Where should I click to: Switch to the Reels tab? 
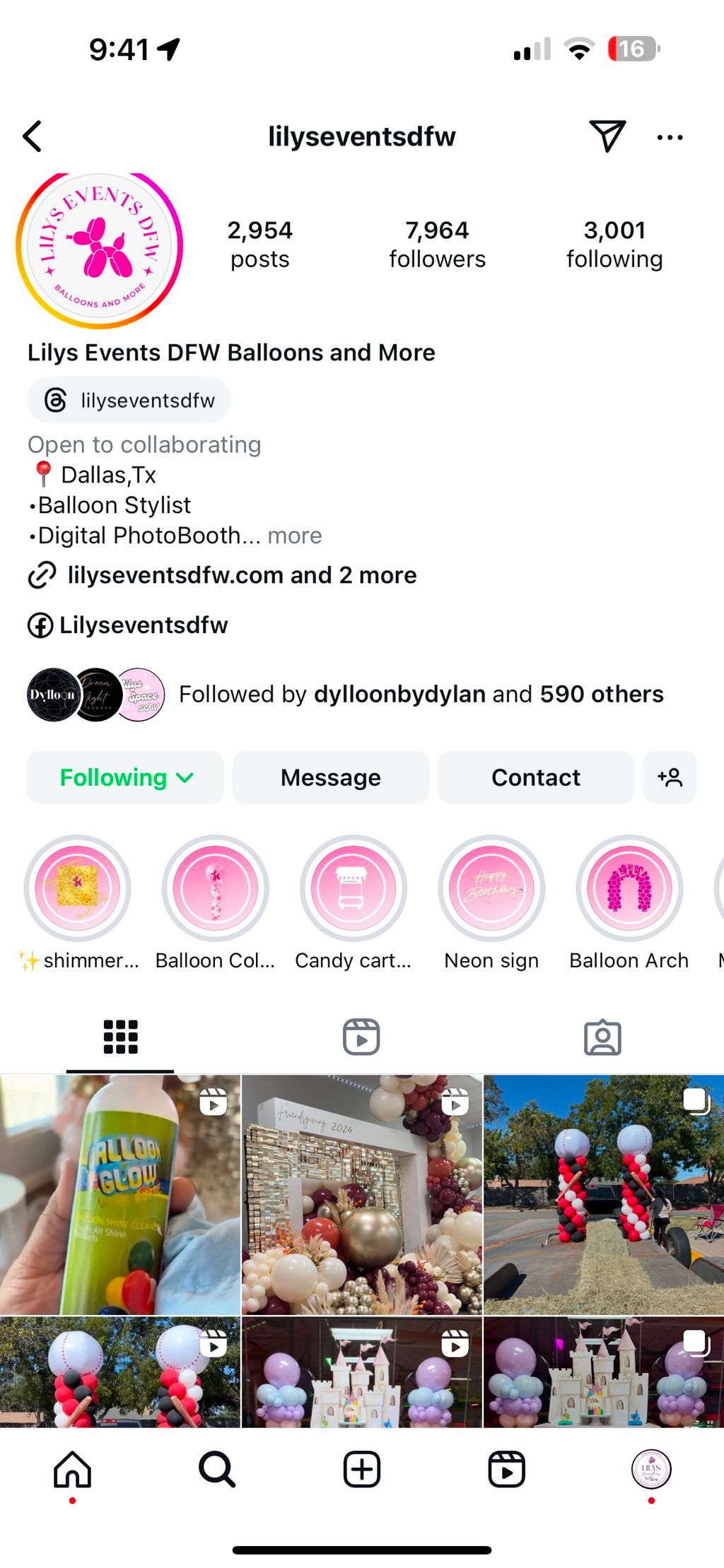361,1037
